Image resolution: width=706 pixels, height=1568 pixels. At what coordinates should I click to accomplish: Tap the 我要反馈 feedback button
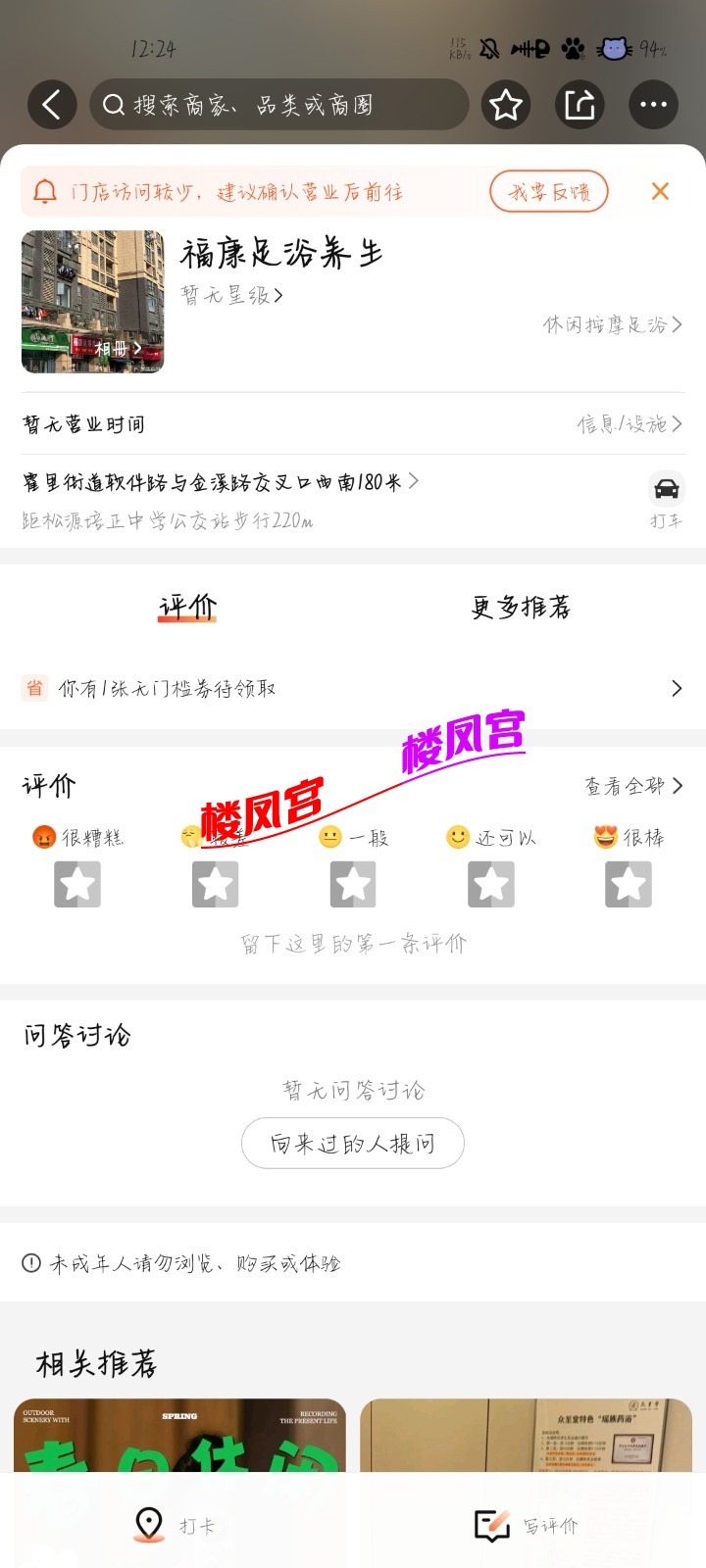pyautogui.click(x=549, y=191)
